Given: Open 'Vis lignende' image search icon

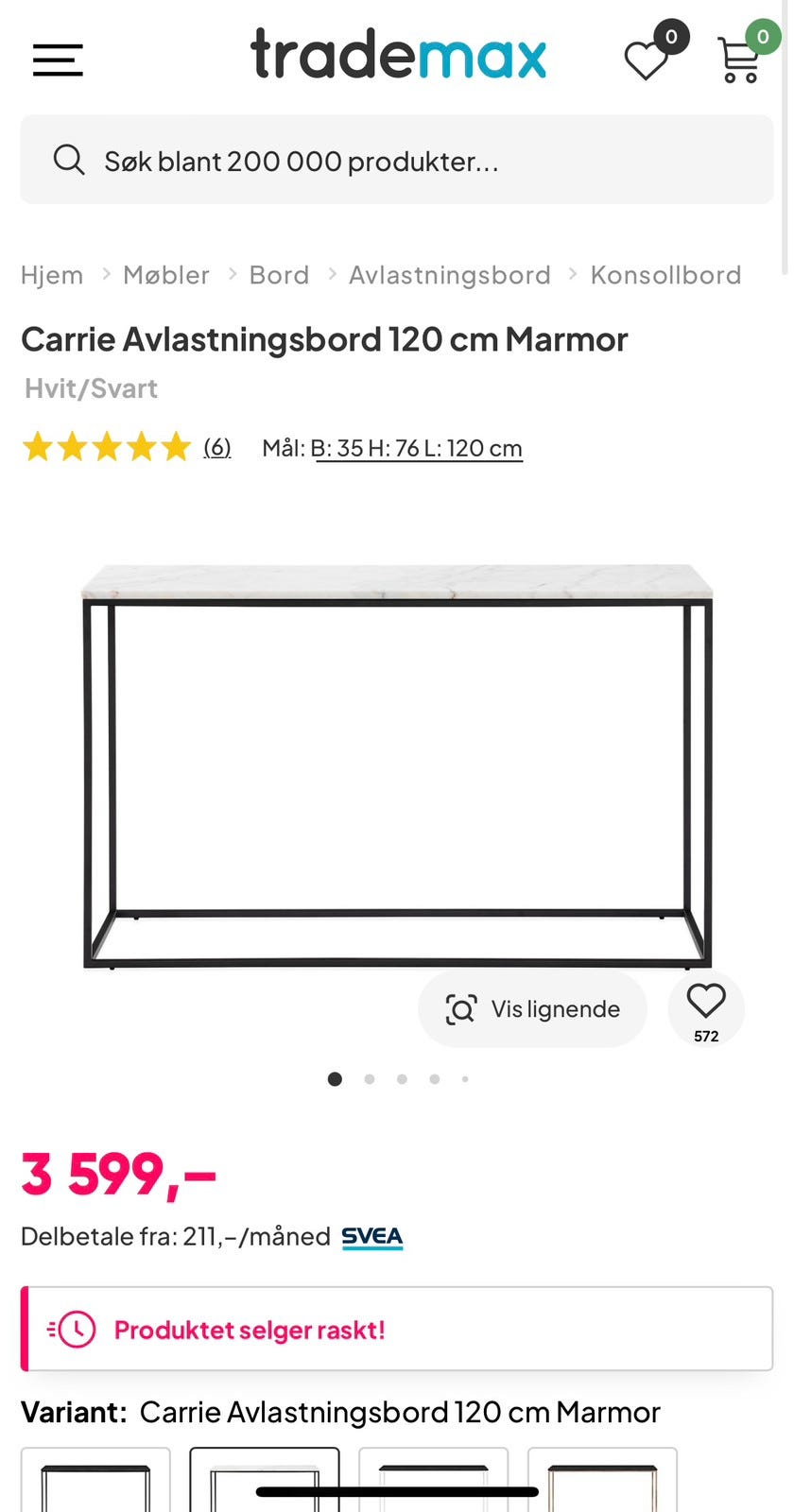Looking at the screenshot, I should point(460,1009).
